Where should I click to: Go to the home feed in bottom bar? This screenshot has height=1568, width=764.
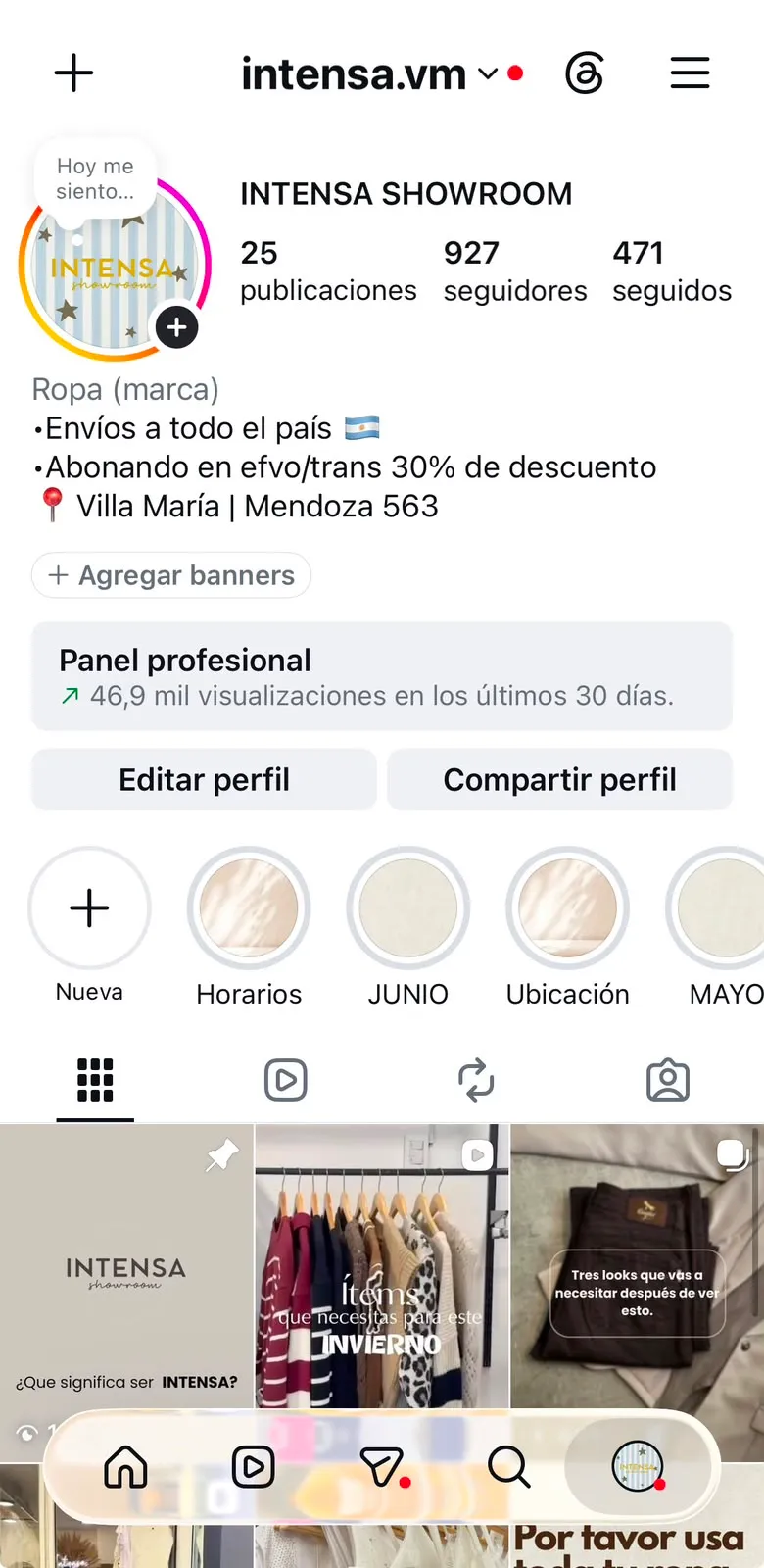(x=125, y=1467)
